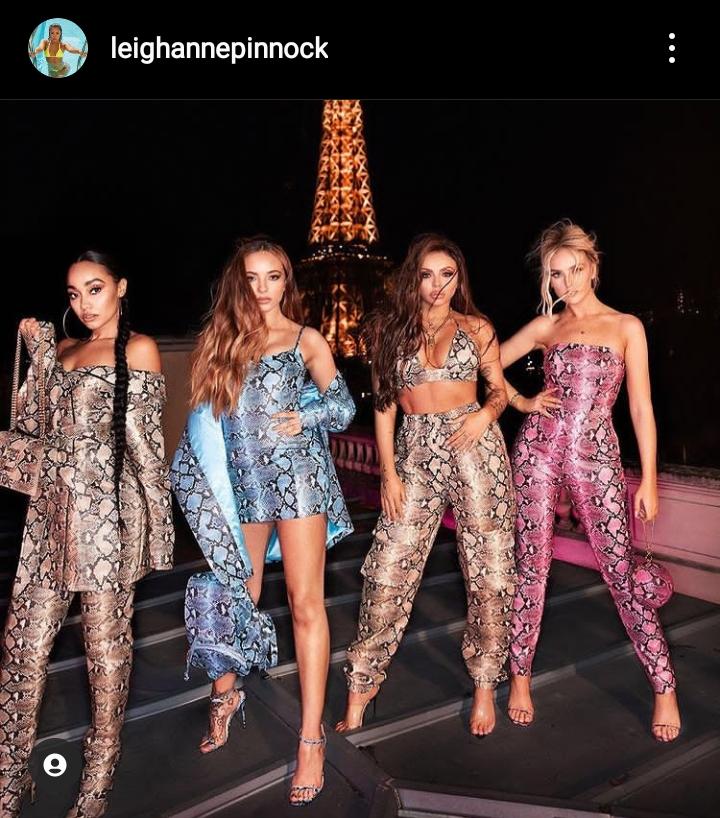Open the post's three-dot overflow menu
This screenshot has width=720, height=818.
(x=671, y=48)
